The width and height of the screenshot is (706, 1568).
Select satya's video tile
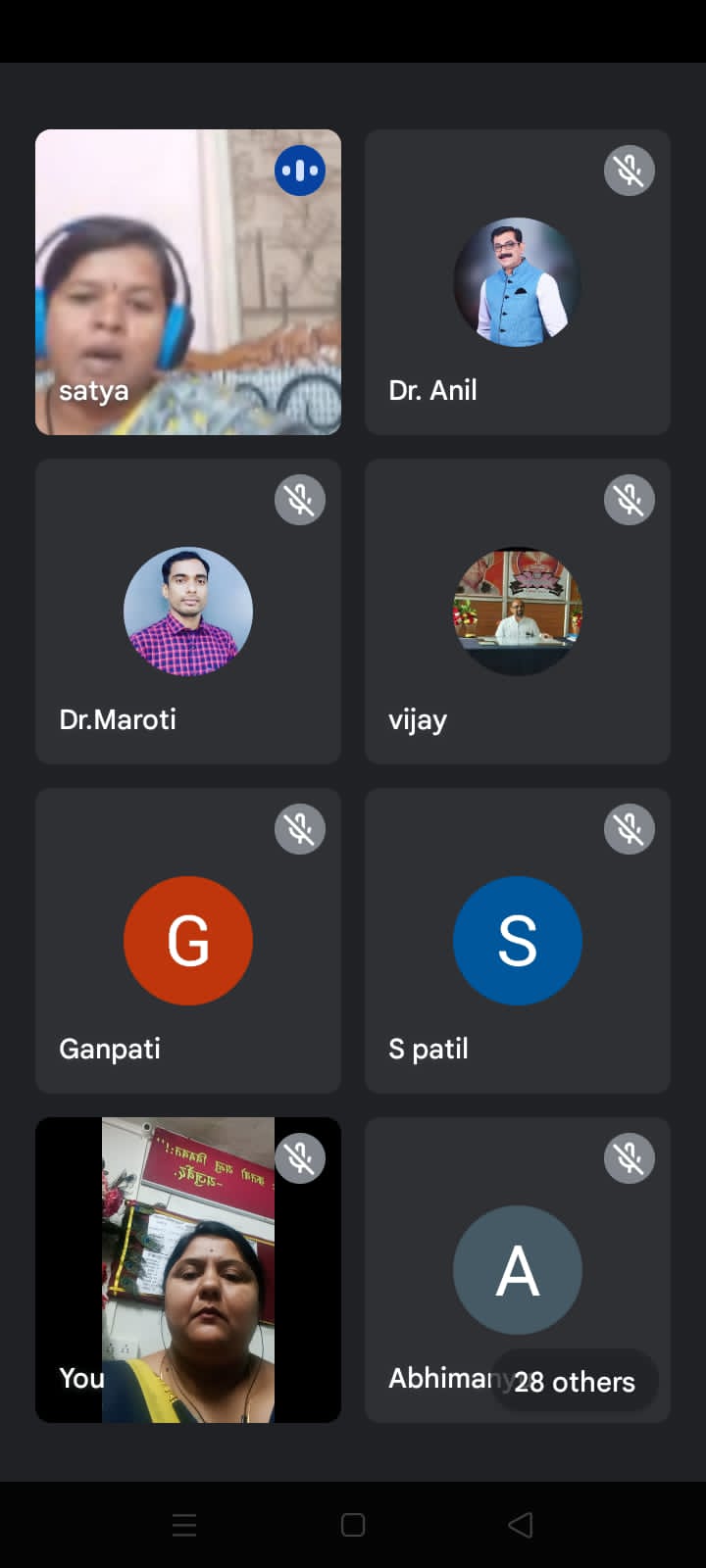tap(188, 282)
